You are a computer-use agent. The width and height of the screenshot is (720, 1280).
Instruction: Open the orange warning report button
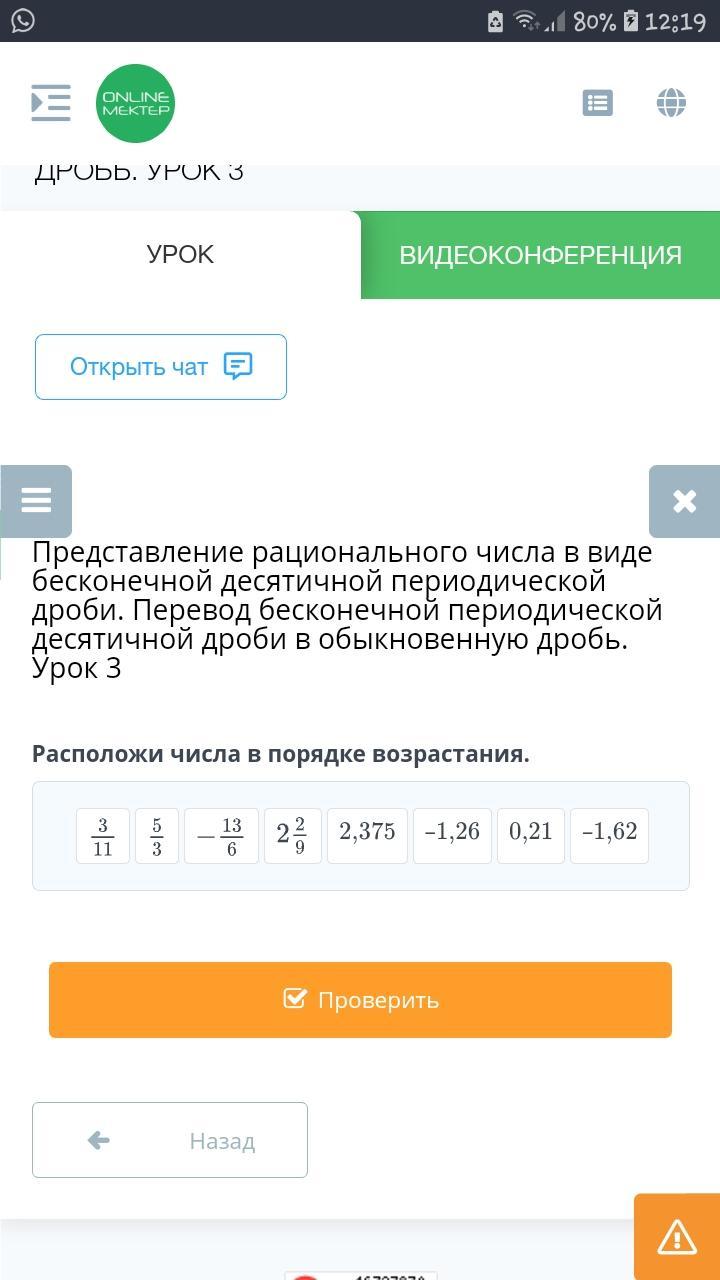pos(677,1237)
